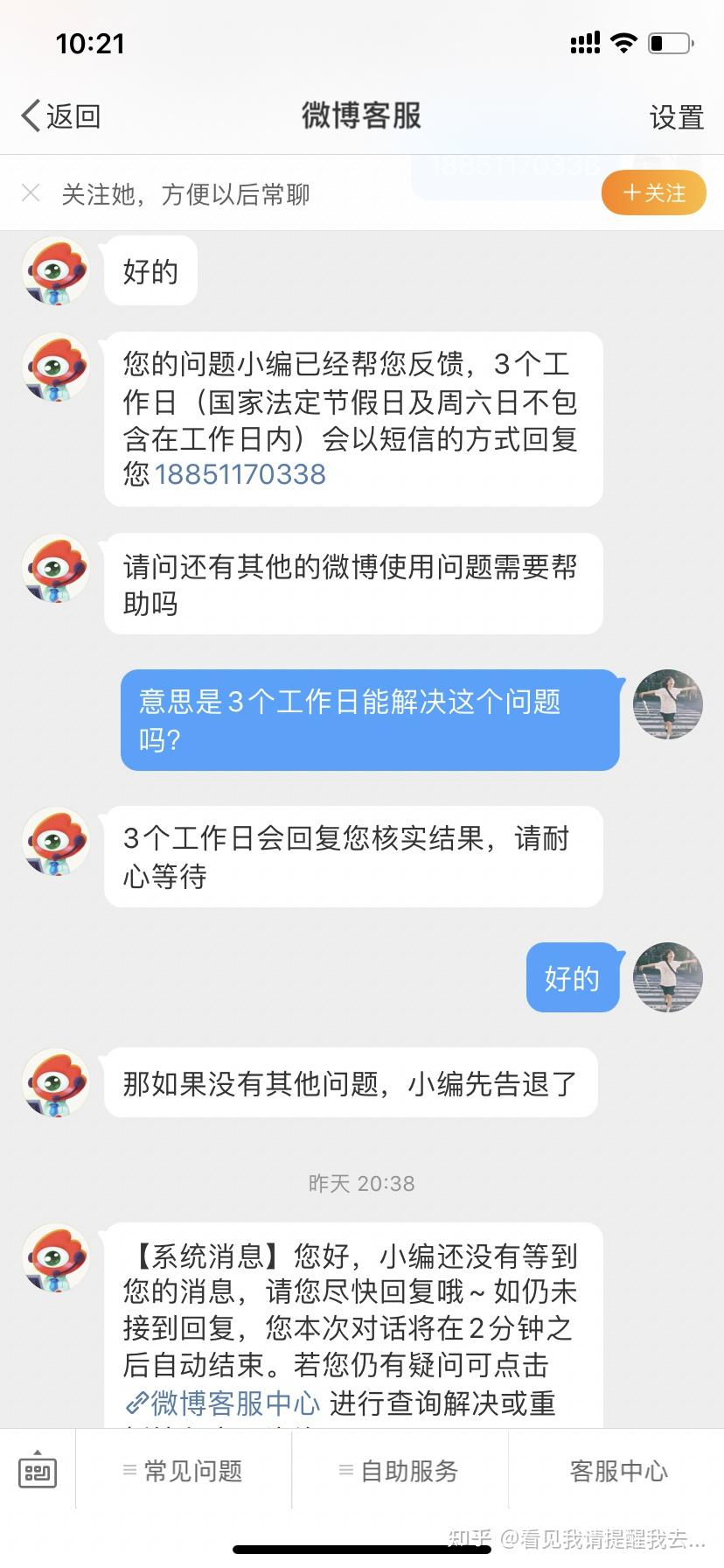Open the customer service avatar beside 好的
This screenshot has width=724, height=1568.
pos(56,271)
